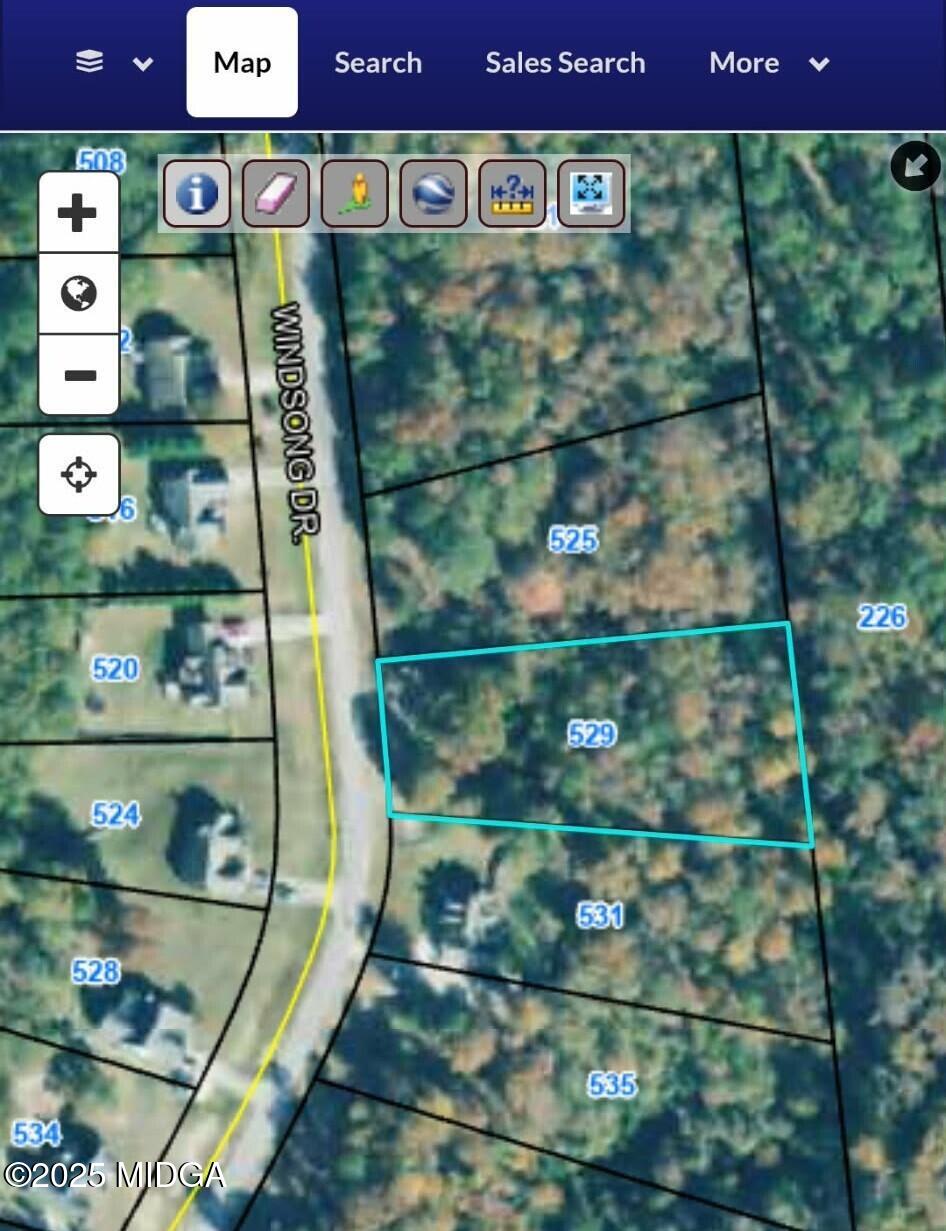Select the parcel info tool
The height and width of the screenshot is (1231, 946).
(x=196, y=194)
